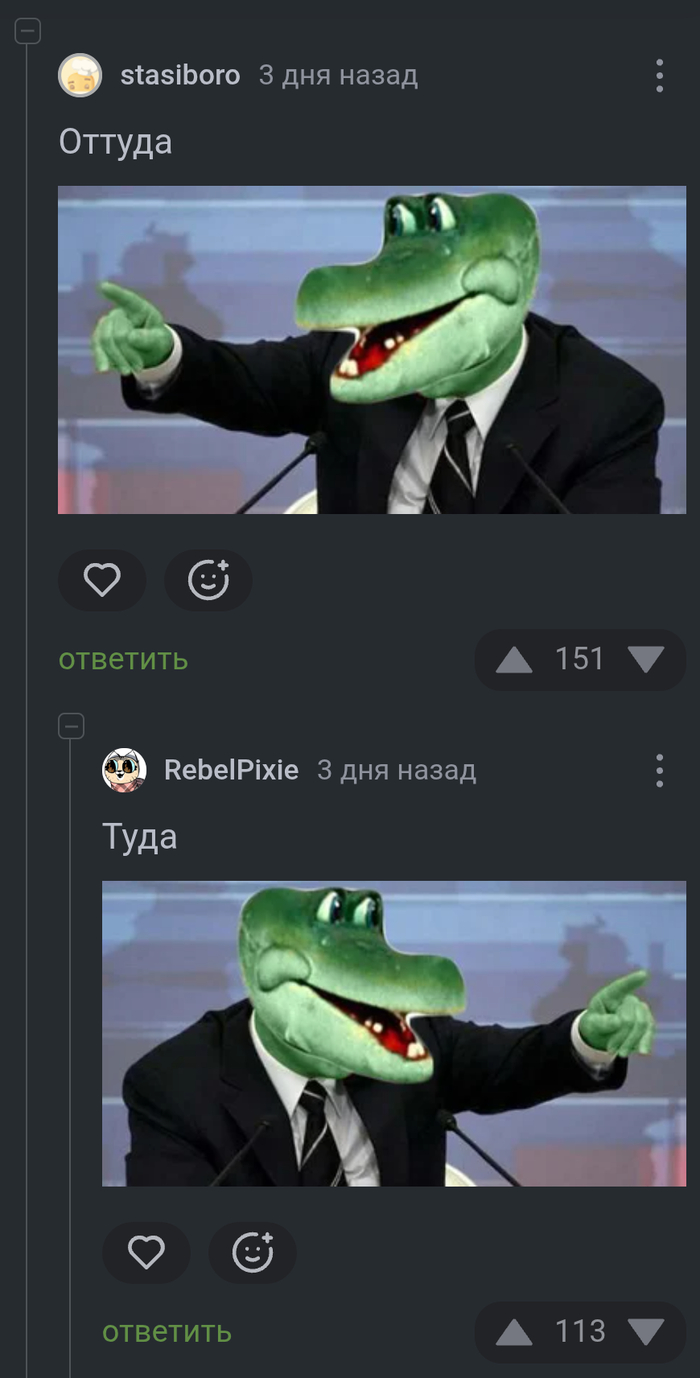Save stasiboro's comment with heart icon
The image size is (700, 1378).
[102, 580]
